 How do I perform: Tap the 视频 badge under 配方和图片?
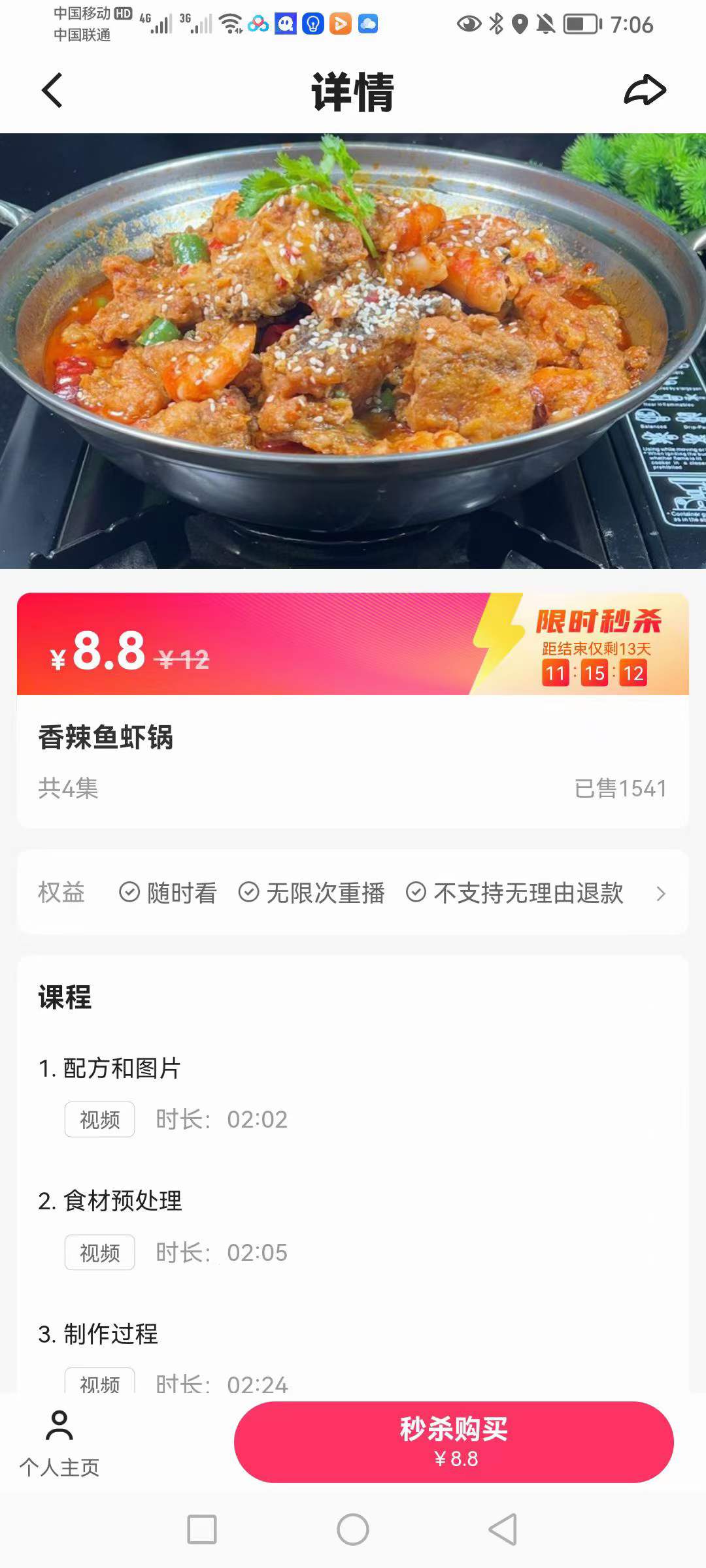coord(99,1119)
